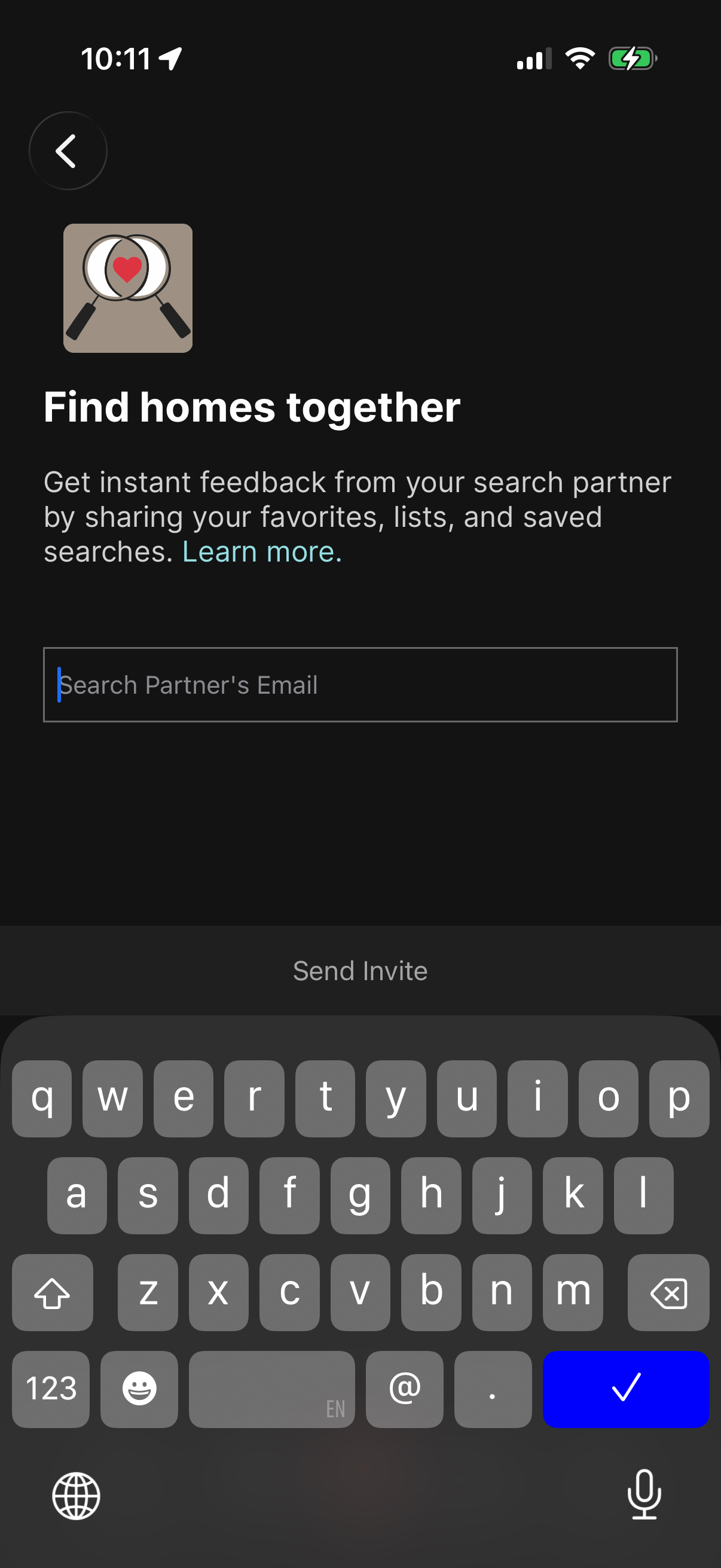Tap the Send Invite button

360,970
